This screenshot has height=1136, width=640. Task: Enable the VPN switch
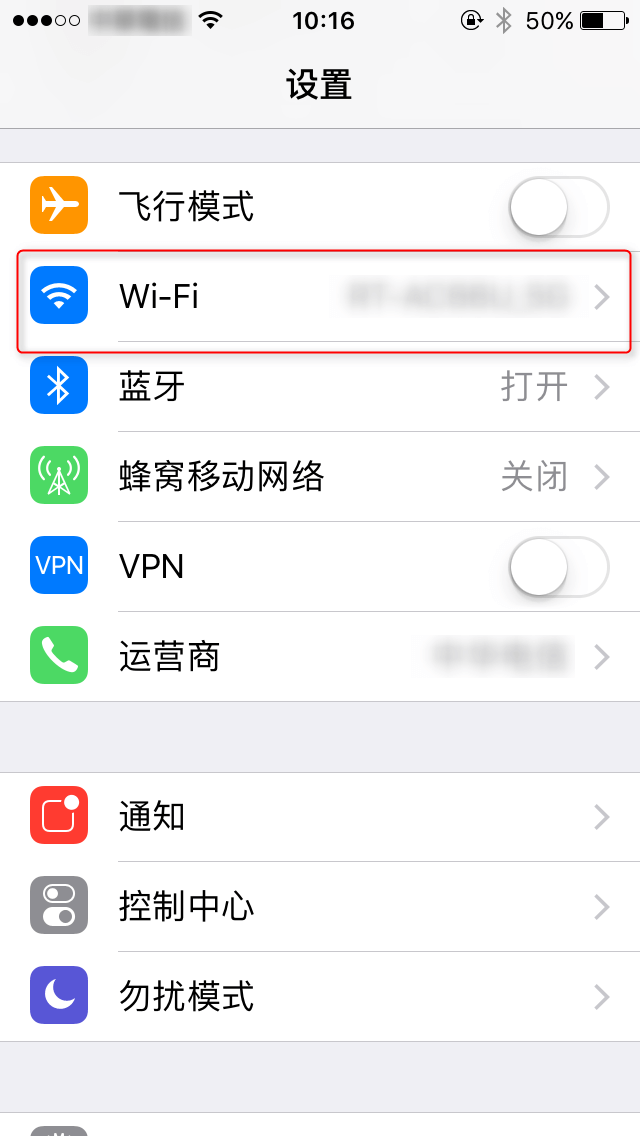[x=558, y=567]
